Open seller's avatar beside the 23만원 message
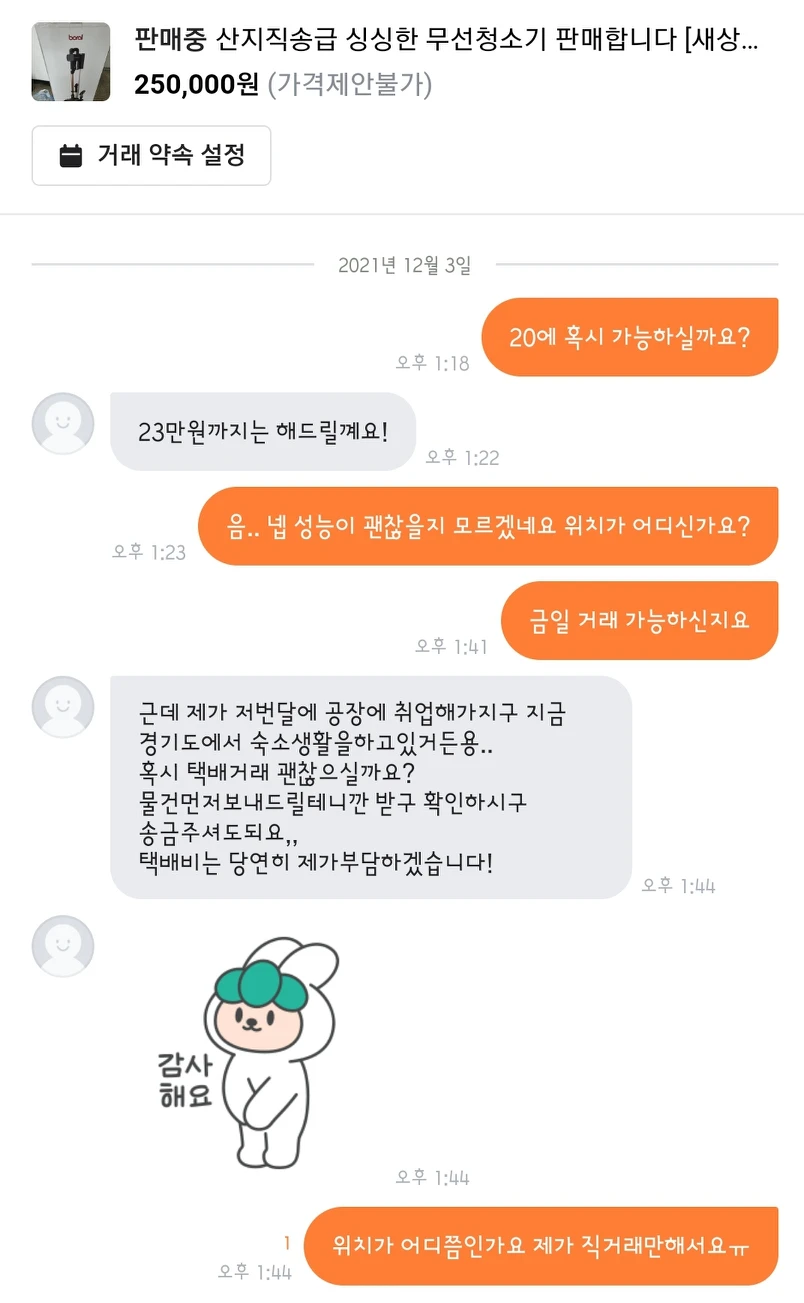This screenshot has height=1303, width=804. tap(63, 423)
